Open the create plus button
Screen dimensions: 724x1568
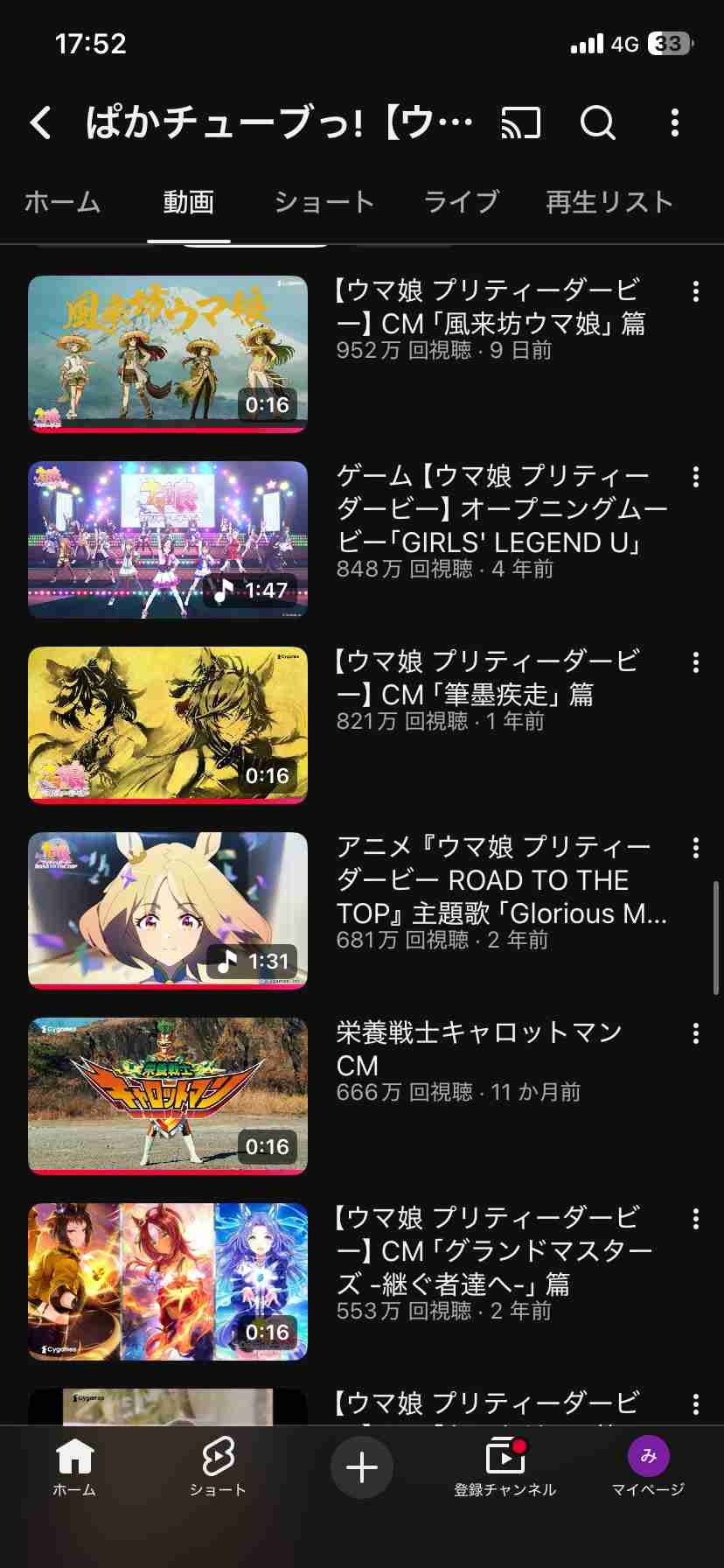(x=361, y=1467)
